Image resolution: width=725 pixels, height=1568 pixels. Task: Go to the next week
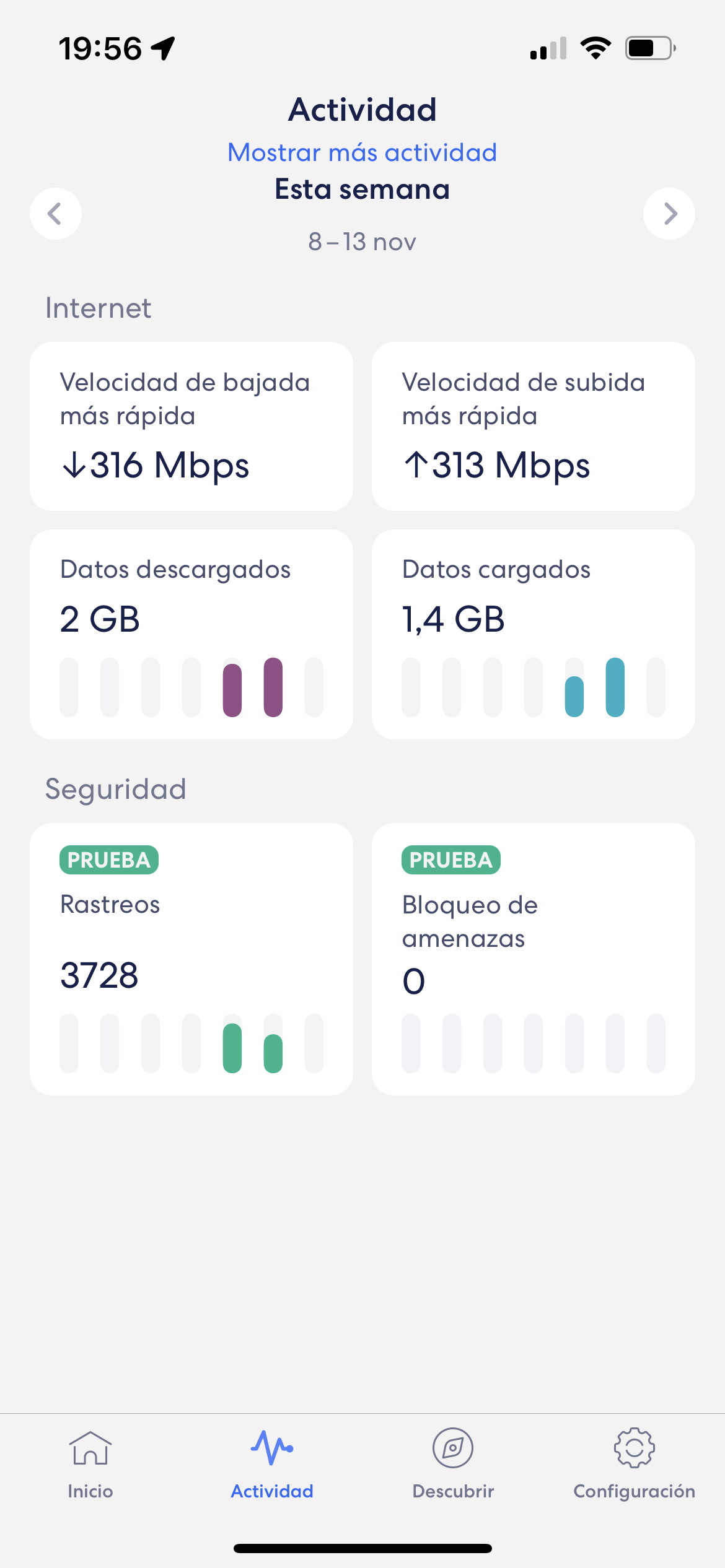[669, 214]
